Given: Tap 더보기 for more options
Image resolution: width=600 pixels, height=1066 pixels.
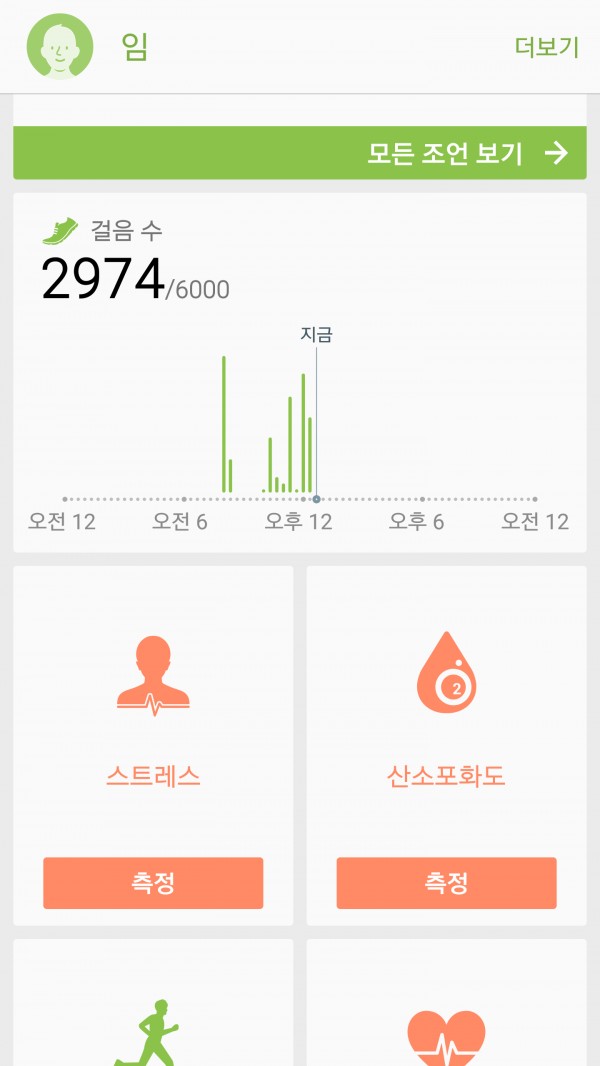Looking at the screenshot, I should pyautogui.click(x=547, y=48).
